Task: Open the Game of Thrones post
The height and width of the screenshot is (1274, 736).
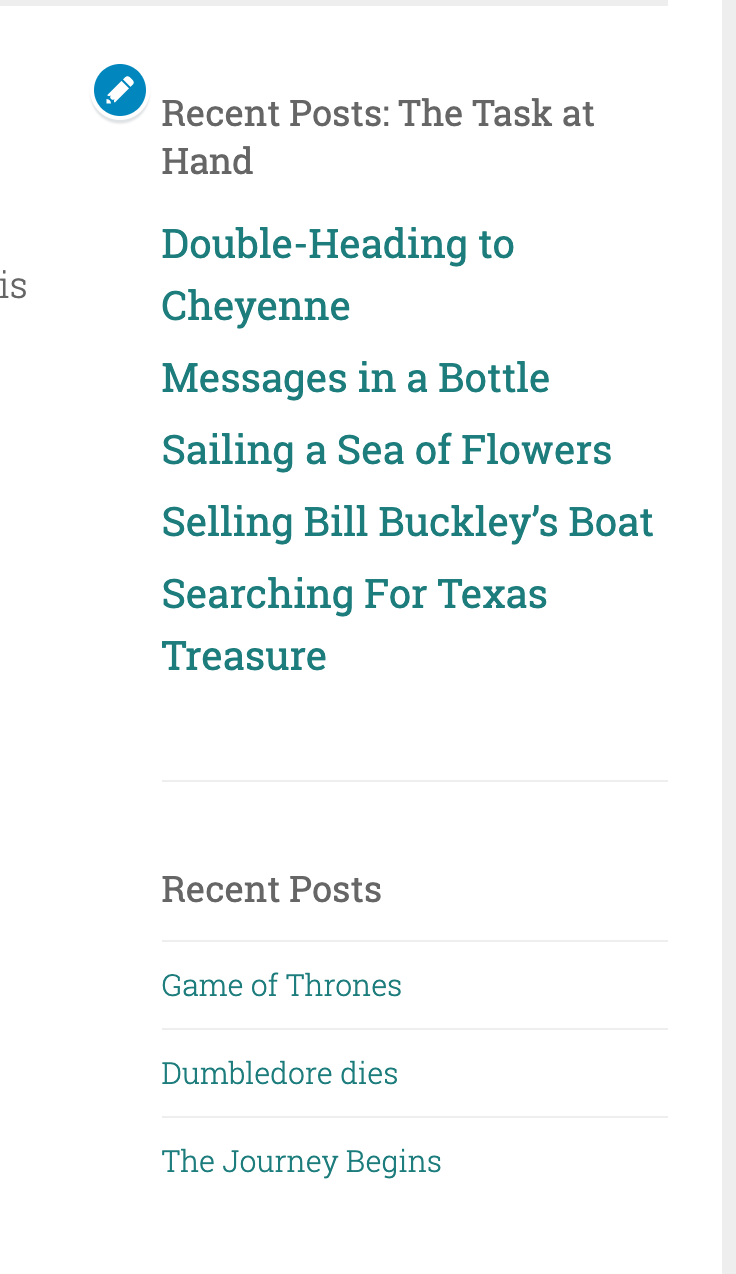Action: click(x=282, y=986)
